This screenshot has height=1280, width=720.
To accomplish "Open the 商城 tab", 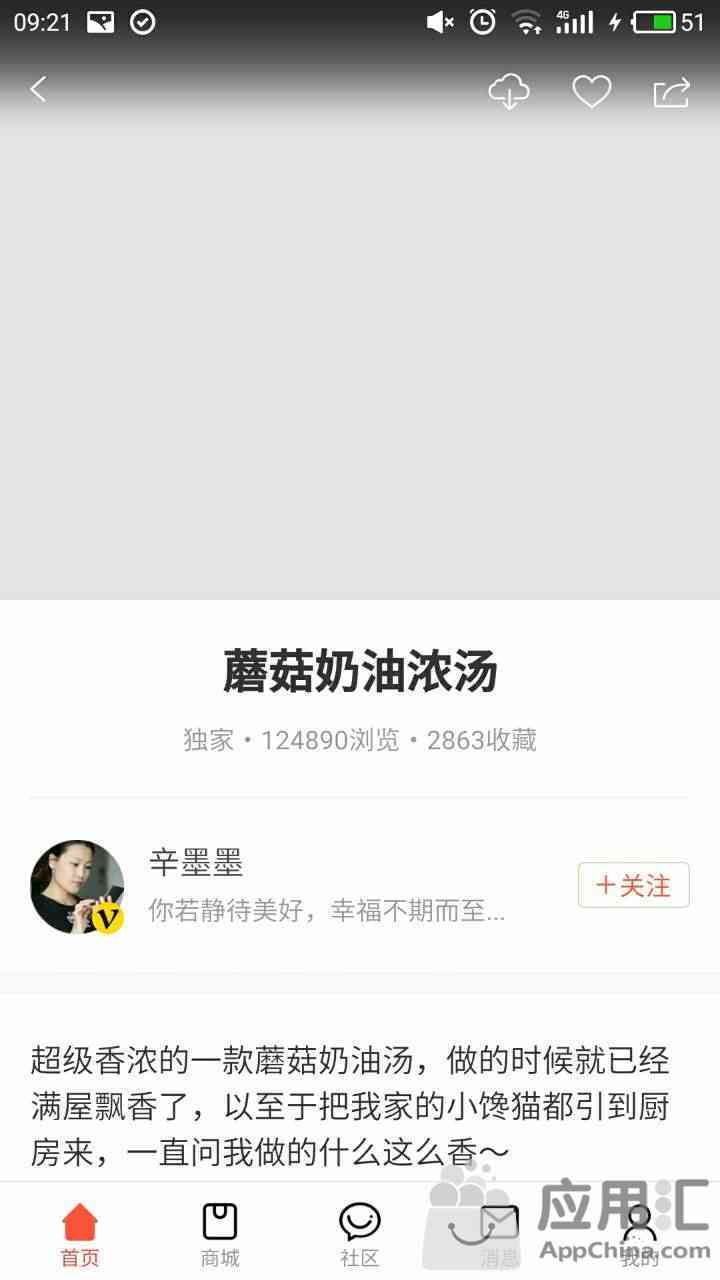I will (x=220, y=1233).
